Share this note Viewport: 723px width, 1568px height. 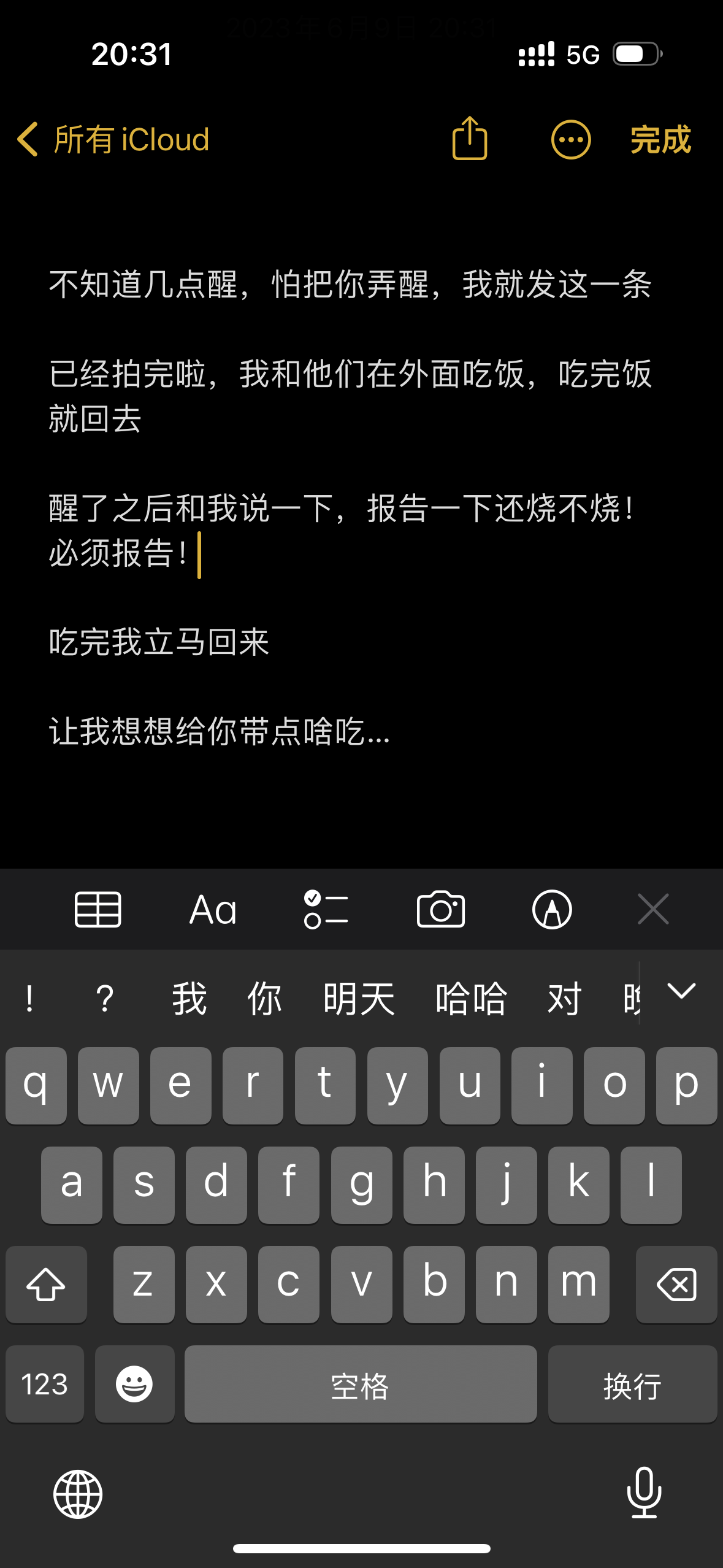(x=470, y=139)
